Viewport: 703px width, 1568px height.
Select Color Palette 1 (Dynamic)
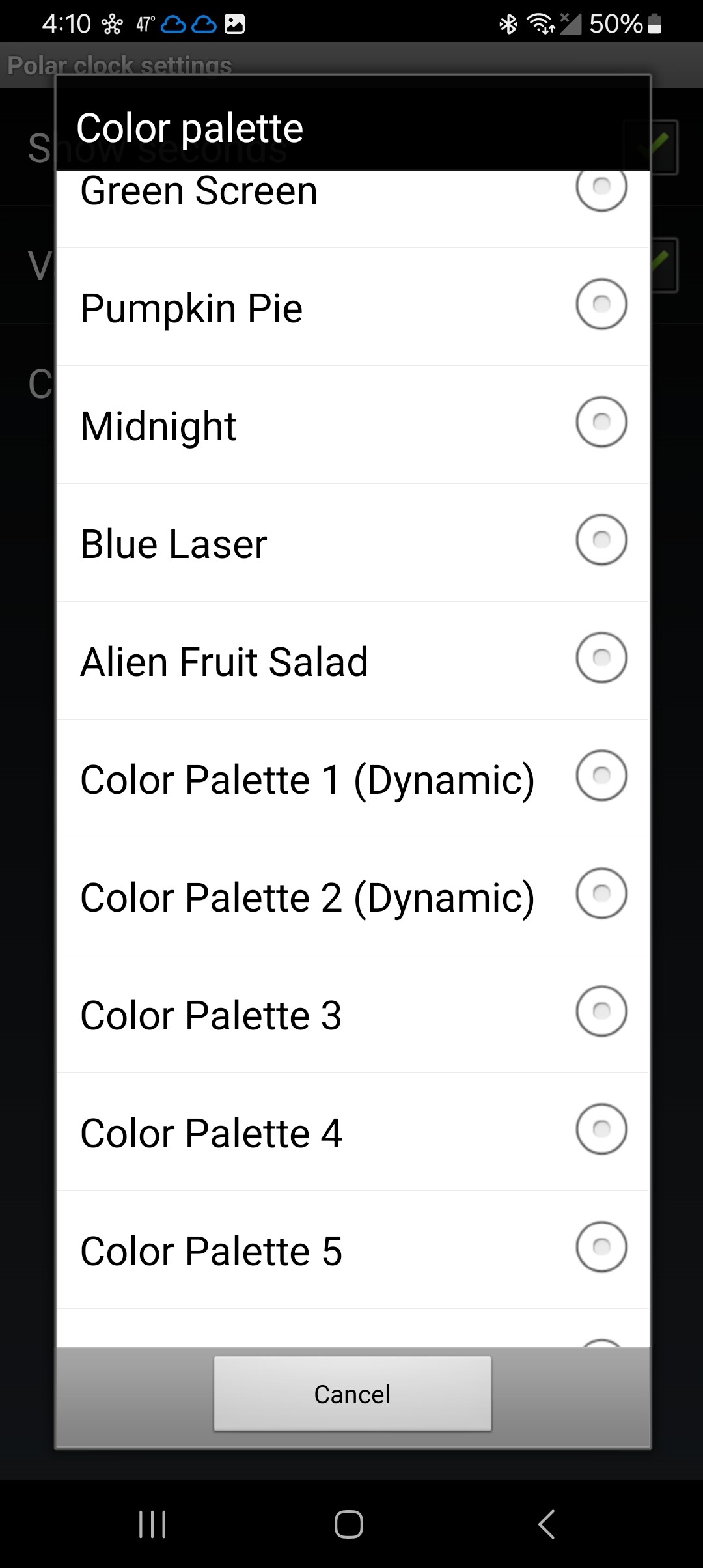point(353,778)
